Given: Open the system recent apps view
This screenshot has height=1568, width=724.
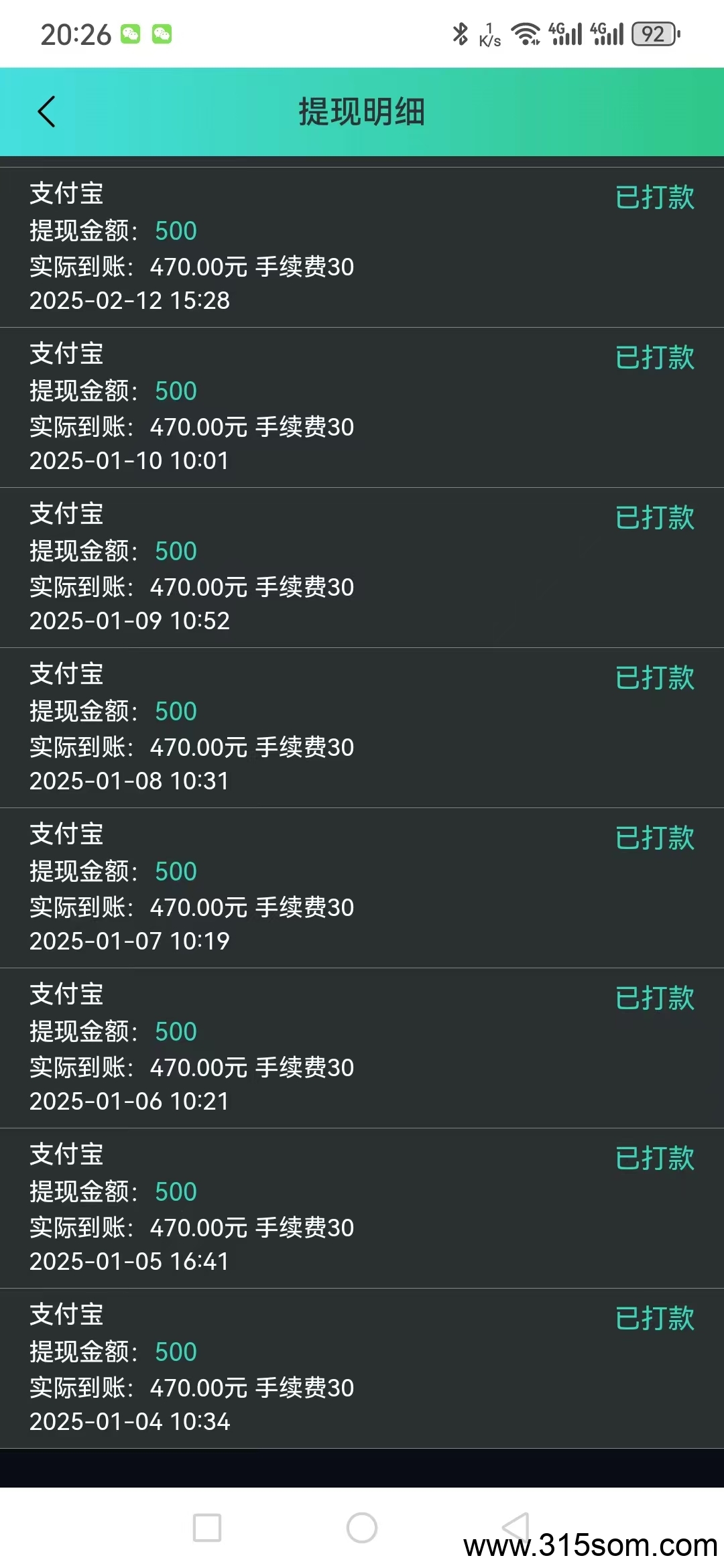Looking at the screenshot, I should [x=207, y=1528].
